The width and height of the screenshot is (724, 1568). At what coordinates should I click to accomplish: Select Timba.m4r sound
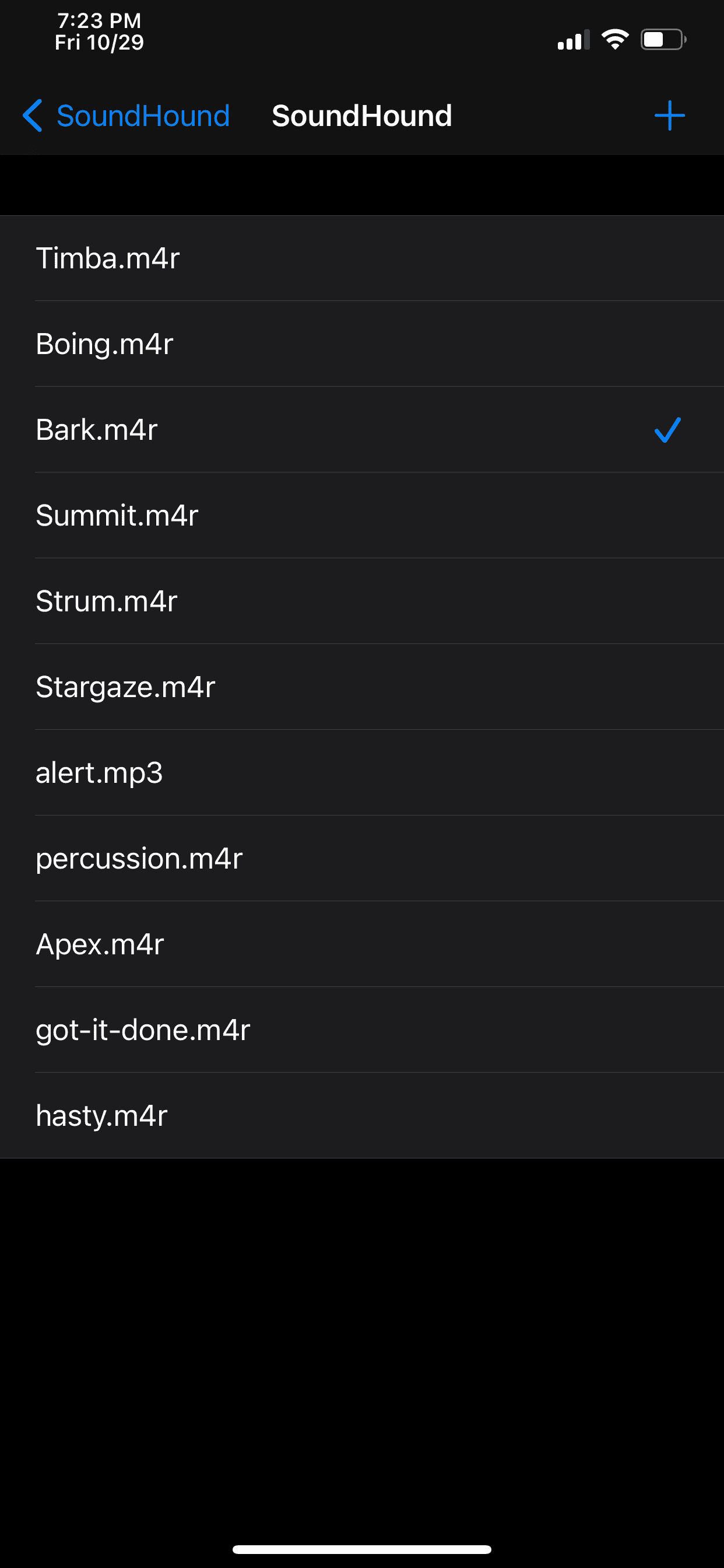click(362, 258)
